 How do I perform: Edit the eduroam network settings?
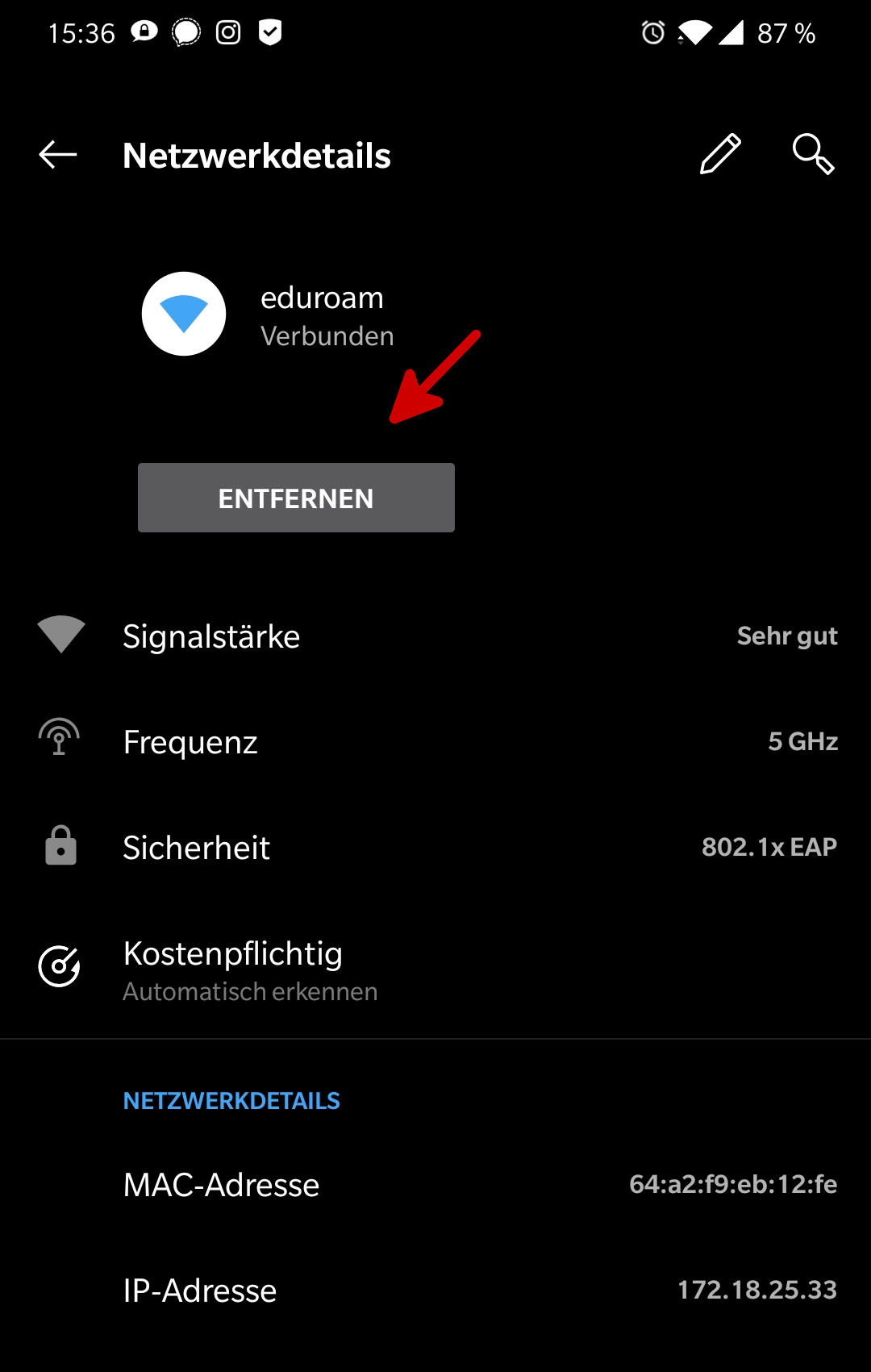[719, 154]
